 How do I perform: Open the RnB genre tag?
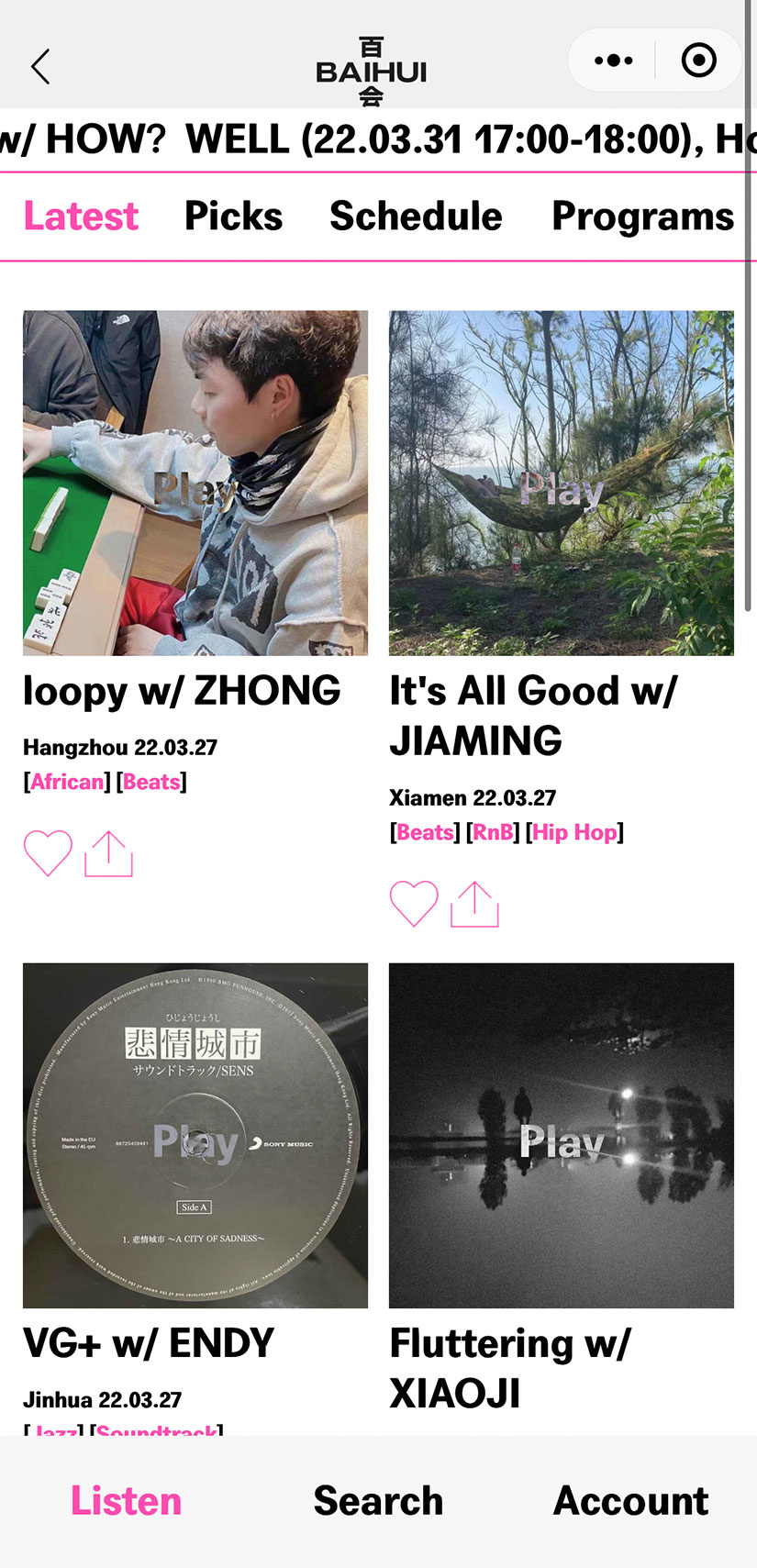(493, 832)
